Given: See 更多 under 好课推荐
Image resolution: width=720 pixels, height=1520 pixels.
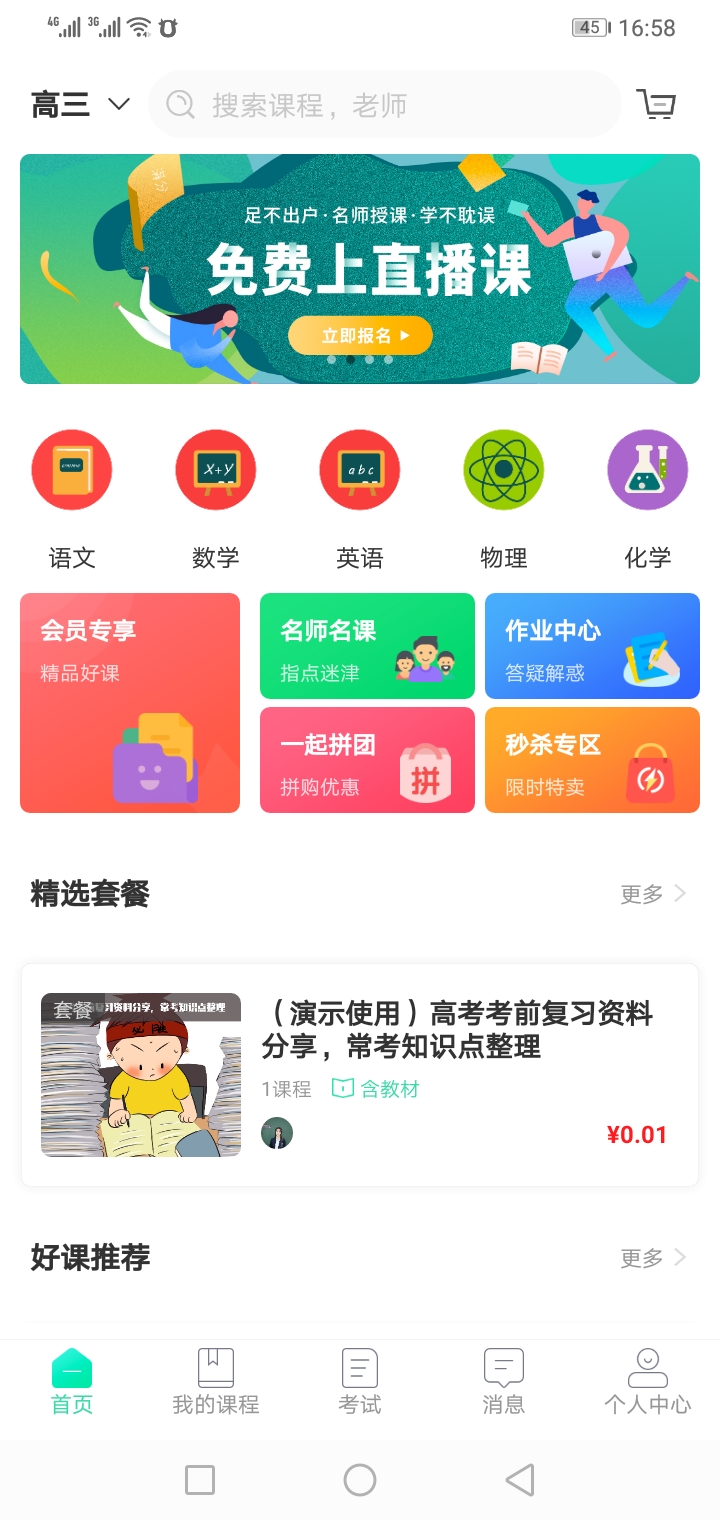Looking at the screenshot, I should click(653, 1258).
